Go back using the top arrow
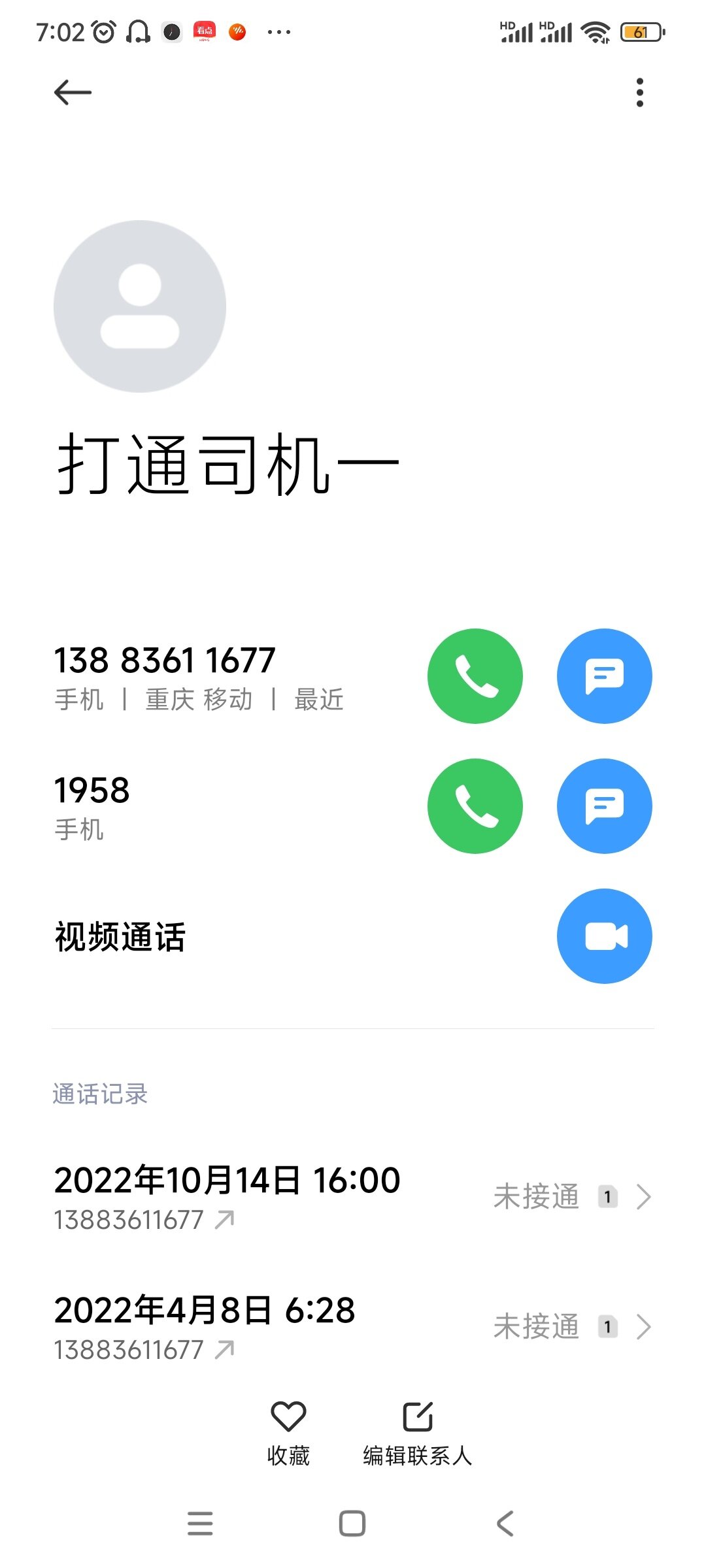 73,93
